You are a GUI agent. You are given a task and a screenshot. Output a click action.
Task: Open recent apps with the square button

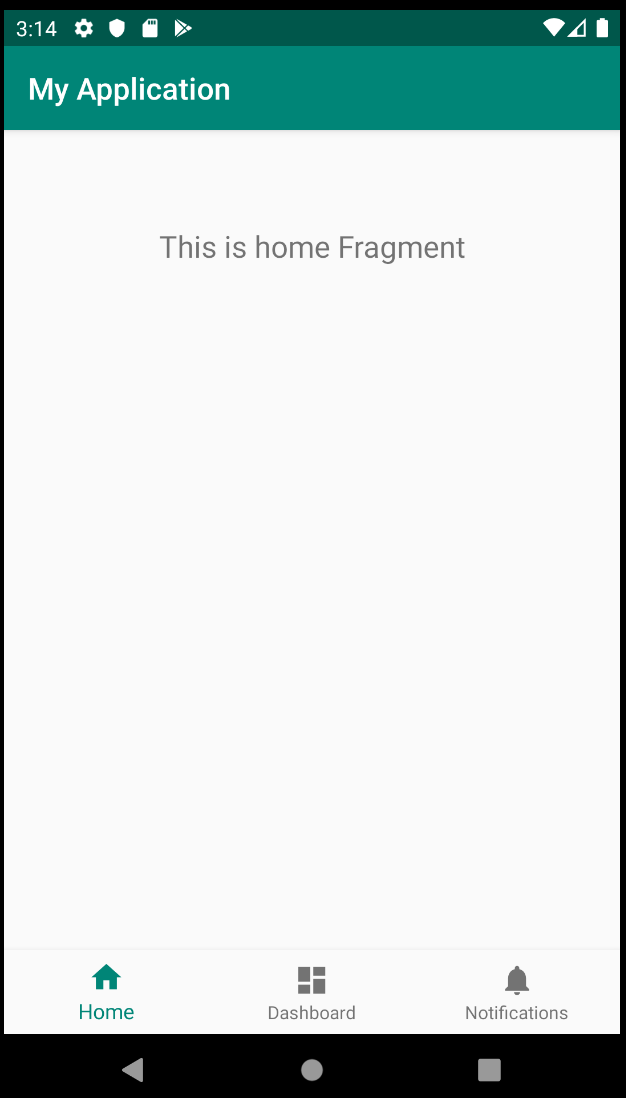pyautogui.click(x=489, y=1069)
